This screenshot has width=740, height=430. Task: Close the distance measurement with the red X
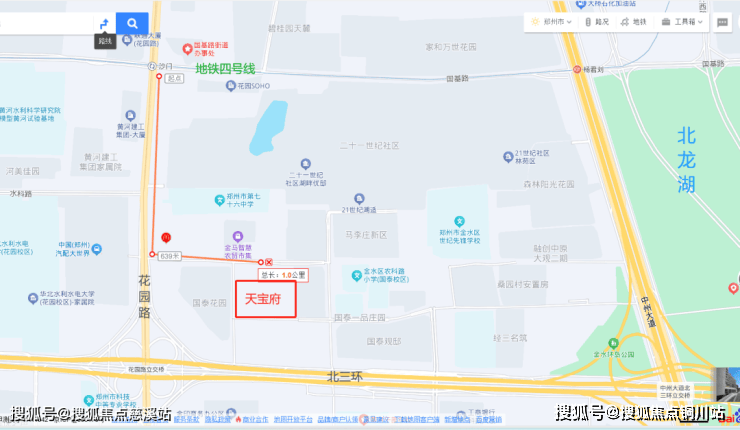pos(268,261)
